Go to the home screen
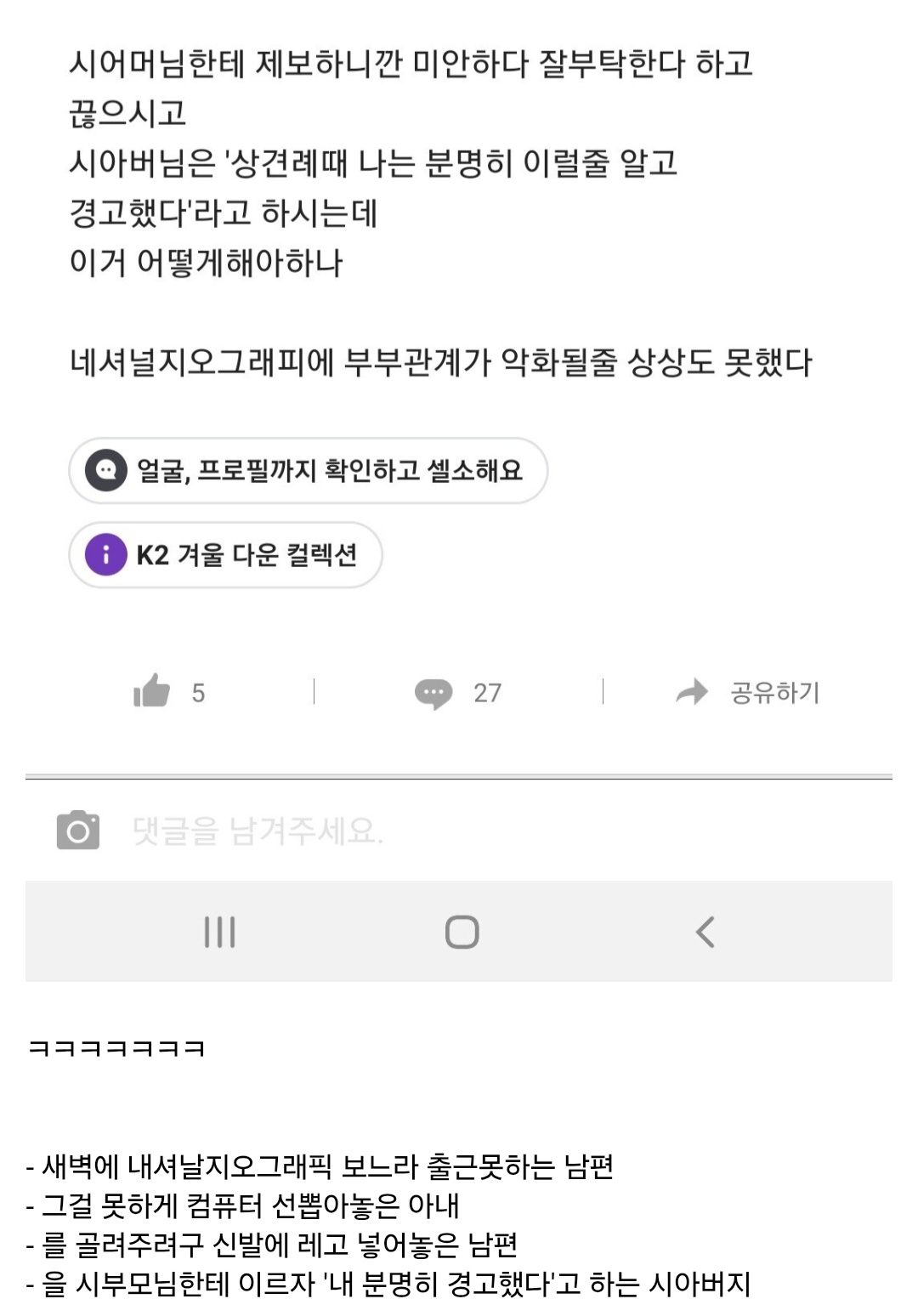Image resolution: width=918 pixels, height=1316 pixels. click(462, 932)
